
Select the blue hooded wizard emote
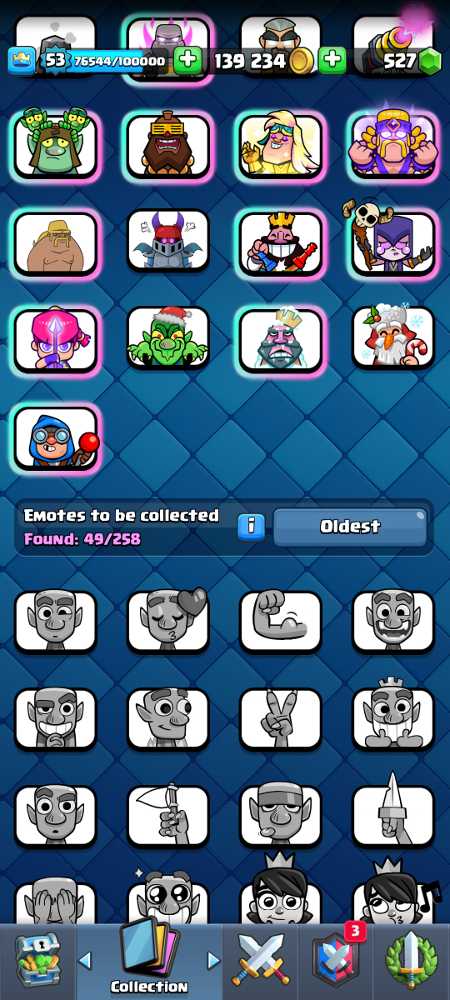click(x=55, y=438)
